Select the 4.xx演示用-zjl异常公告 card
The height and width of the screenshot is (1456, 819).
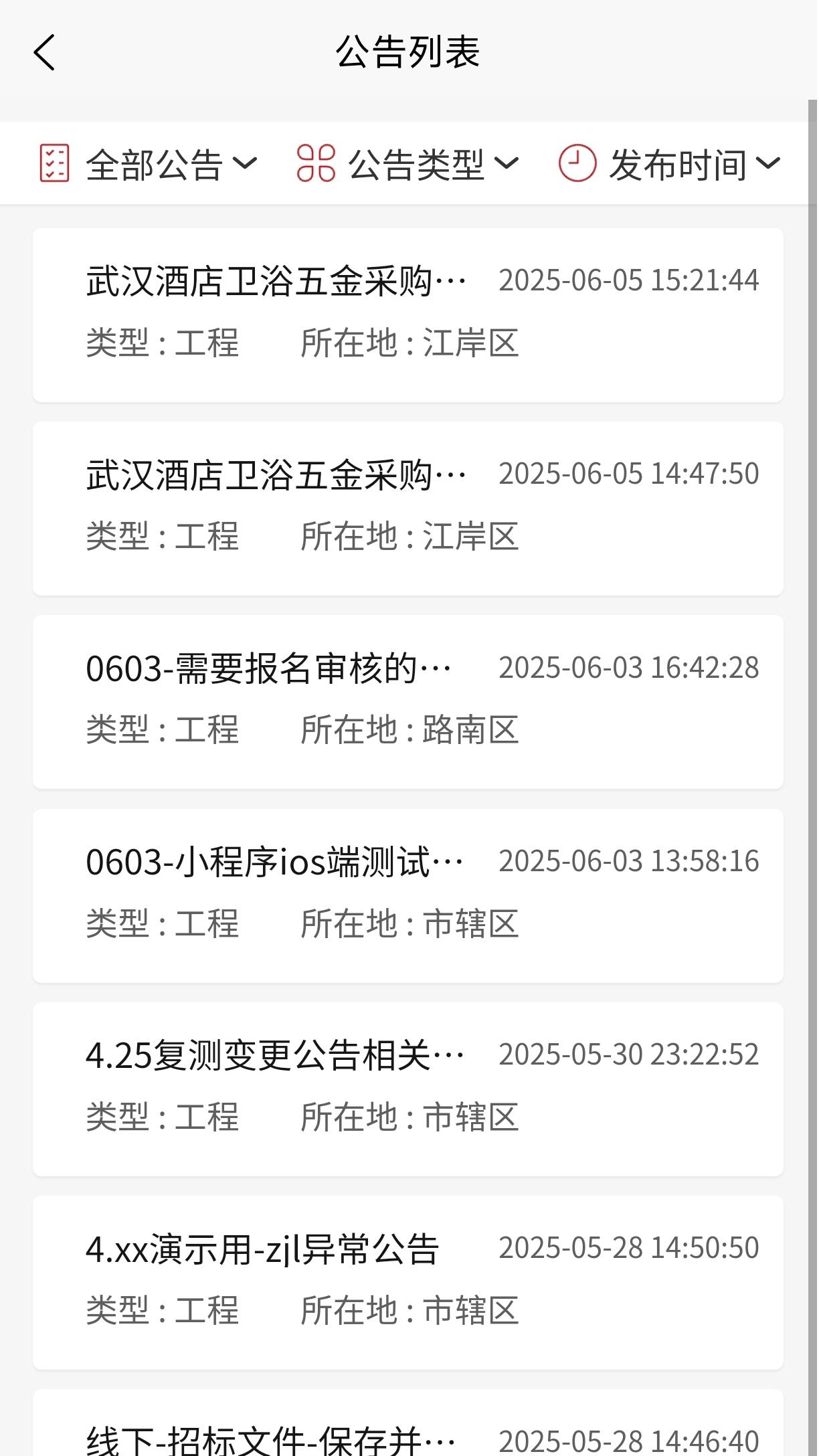click(x=408, y=1283)
